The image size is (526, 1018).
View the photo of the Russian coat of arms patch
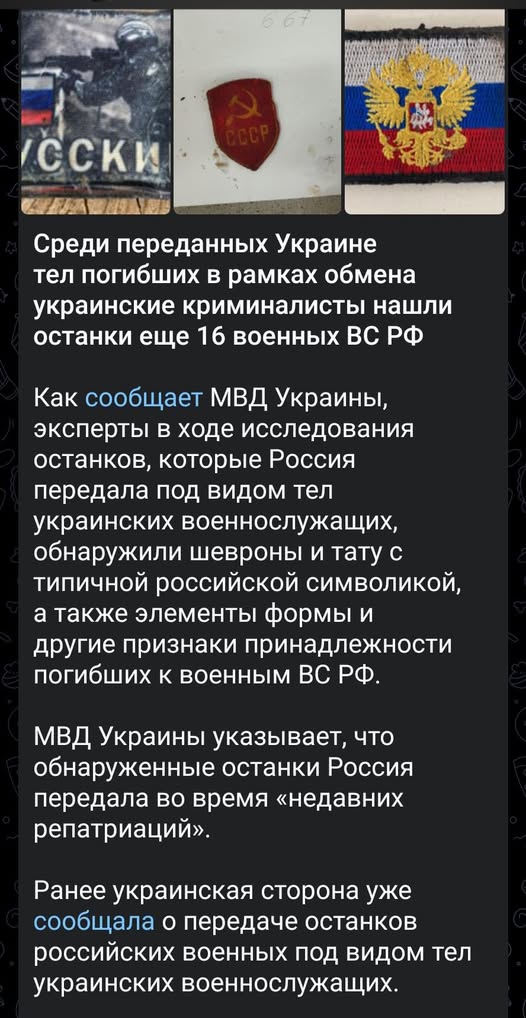[x=425, y=111]
